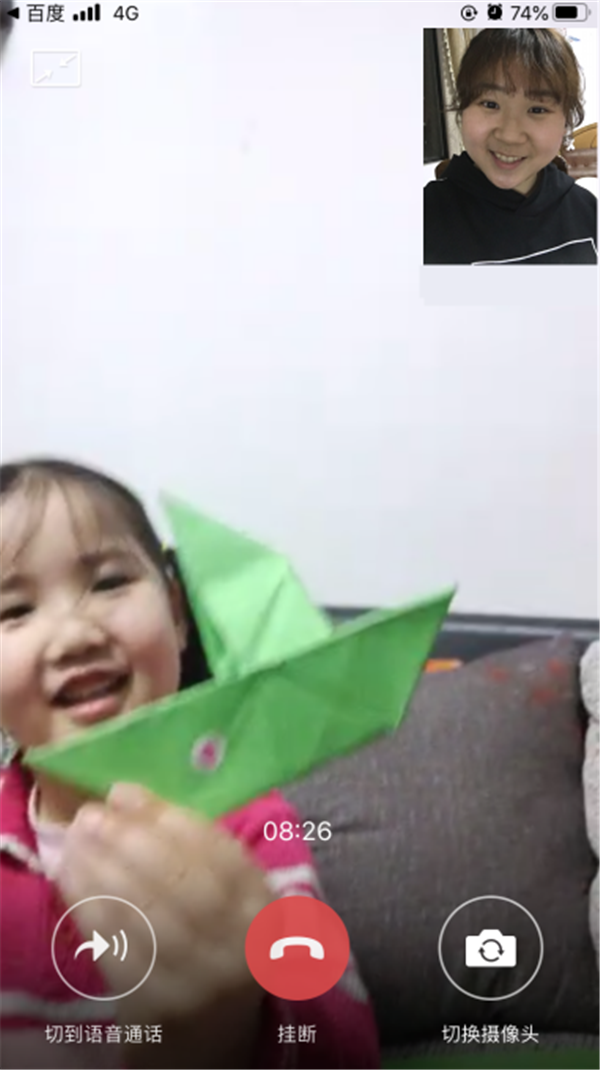Viewport: 600px width, 1070px height.
Task: Return to the Baidu app via status bar
Action: tap(36, 13)
